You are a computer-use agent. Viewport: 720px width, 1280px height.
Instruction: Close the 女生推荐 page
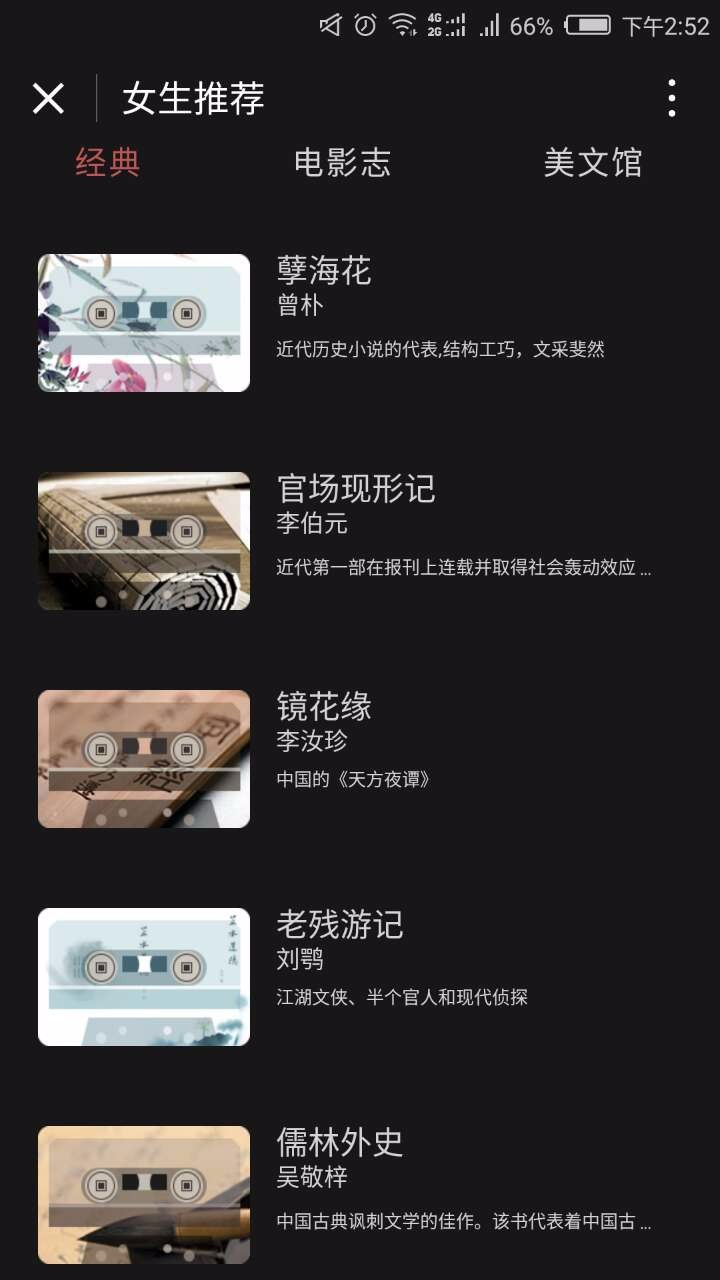pos(48,98)
